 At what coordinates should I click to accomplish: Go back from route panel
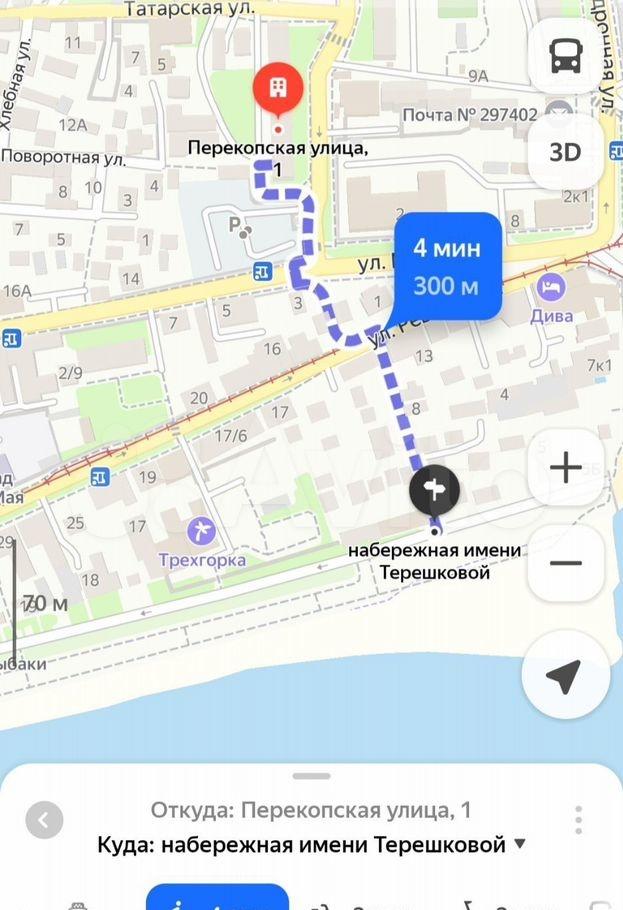pyautogui.click(x=43, y=821)
